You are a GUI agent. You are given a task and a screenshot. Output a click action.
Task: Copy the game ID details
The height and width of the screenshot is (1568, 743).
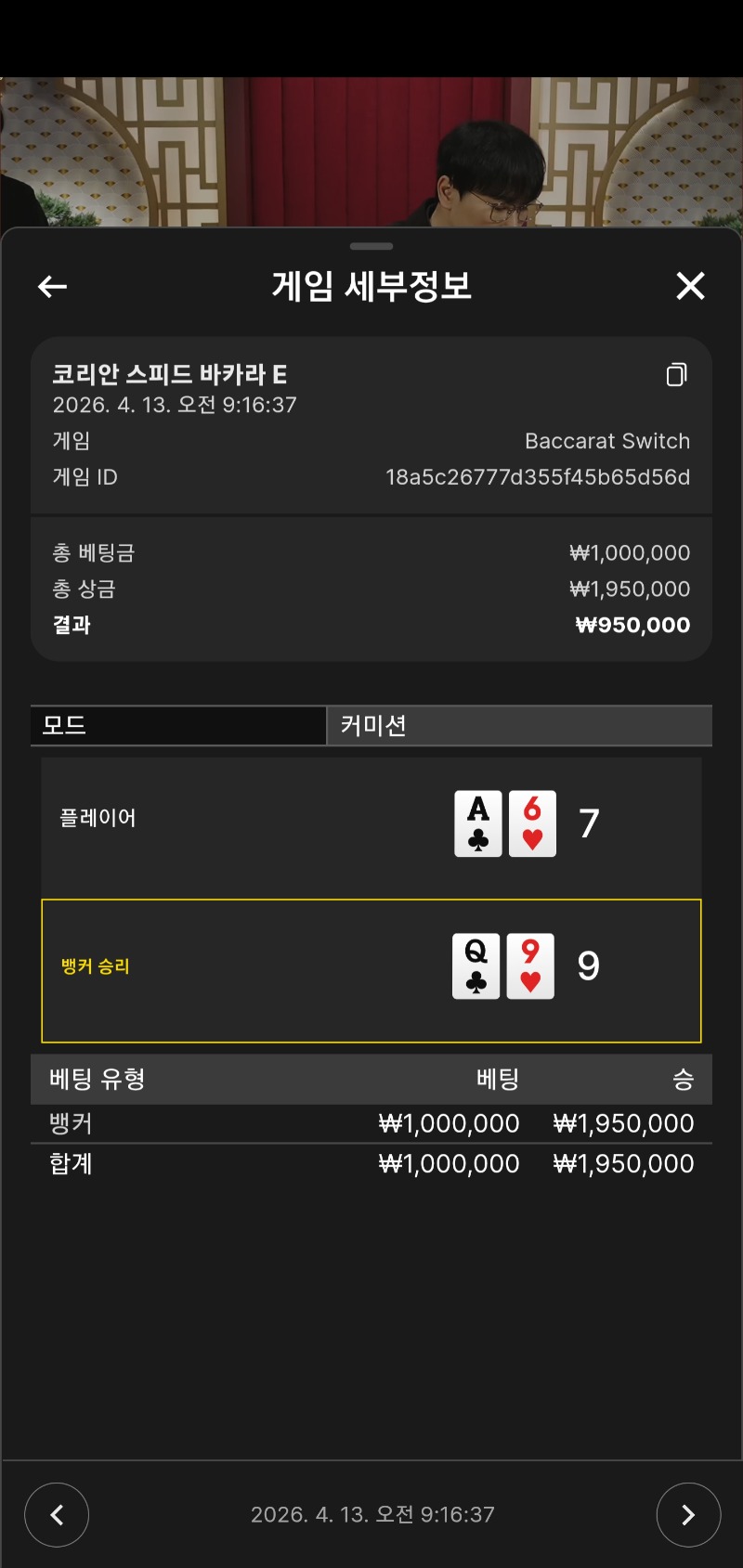tap(676, 374)
